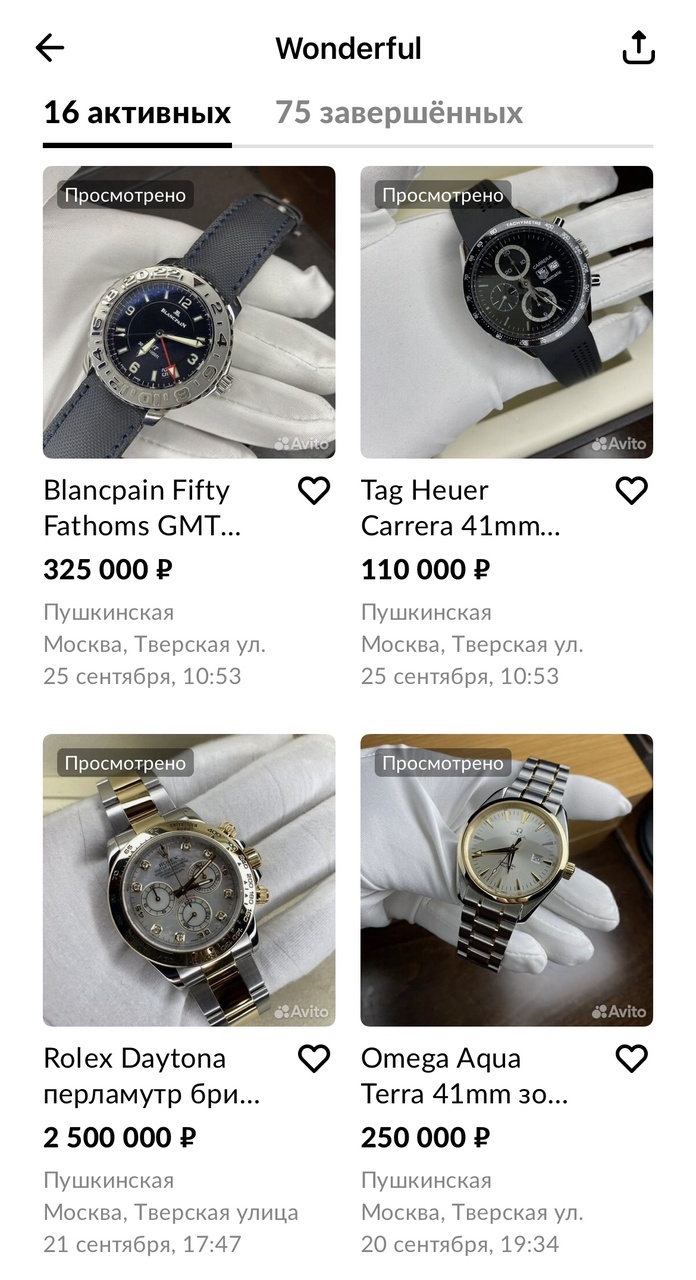Screen dimensions: 696x1280
Task: Like the Rolex Daytona listing
Action: point(314,1058)
